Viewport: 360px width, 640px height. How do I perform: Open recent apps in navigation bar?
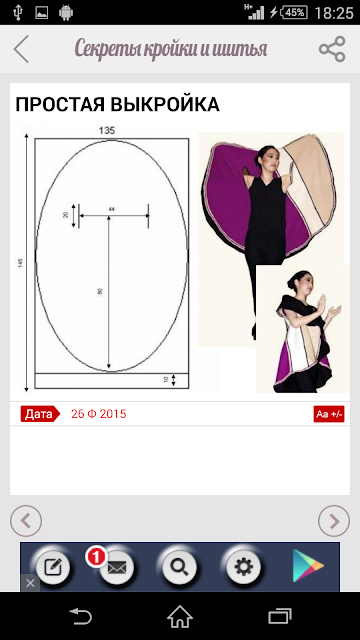(280, 616)
